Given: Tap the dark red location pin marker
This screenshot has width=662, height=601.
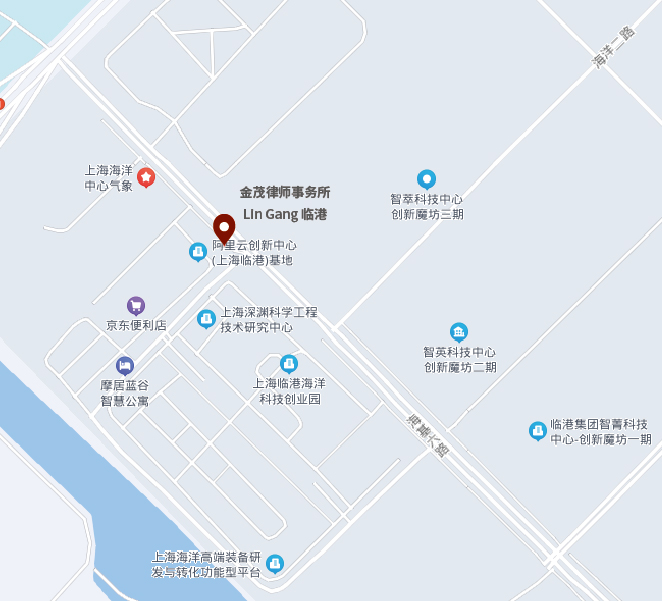Looking at the screenshot, I should coord(224,228).
